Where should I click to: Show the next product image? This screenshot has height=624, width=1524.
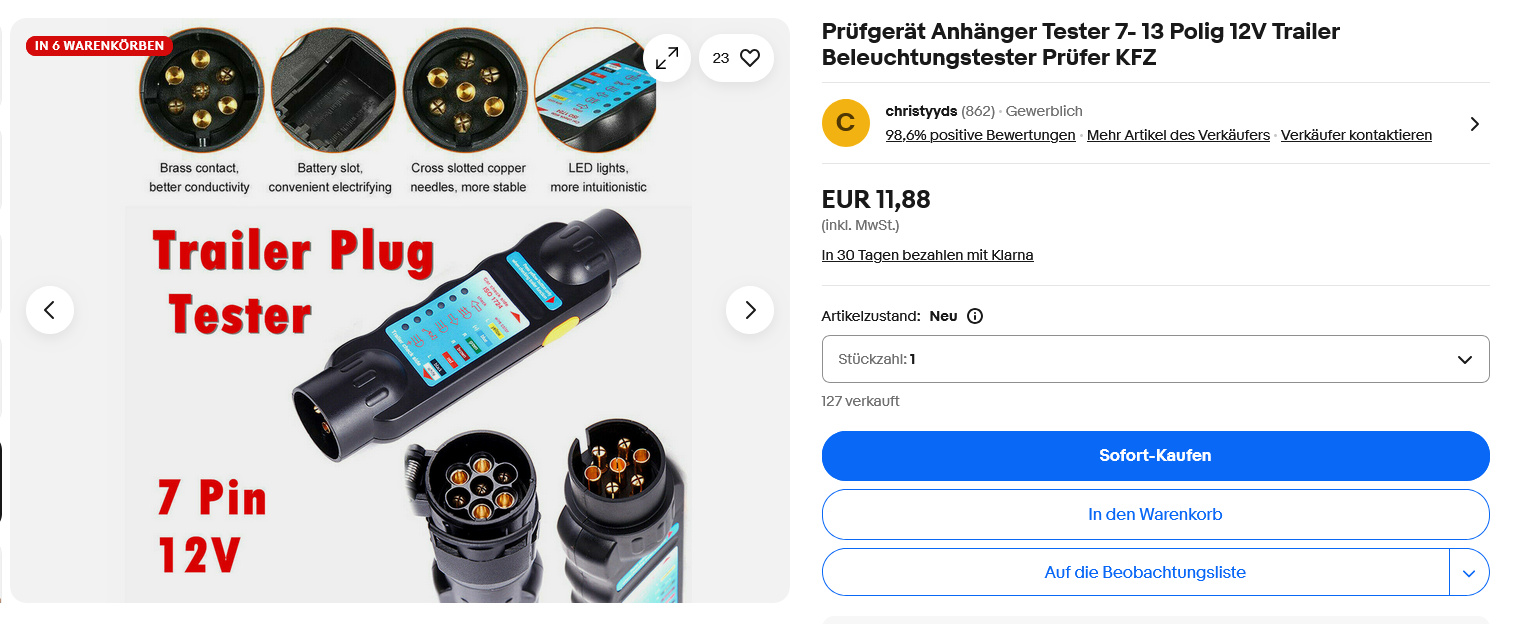click(x=750, y=310)
